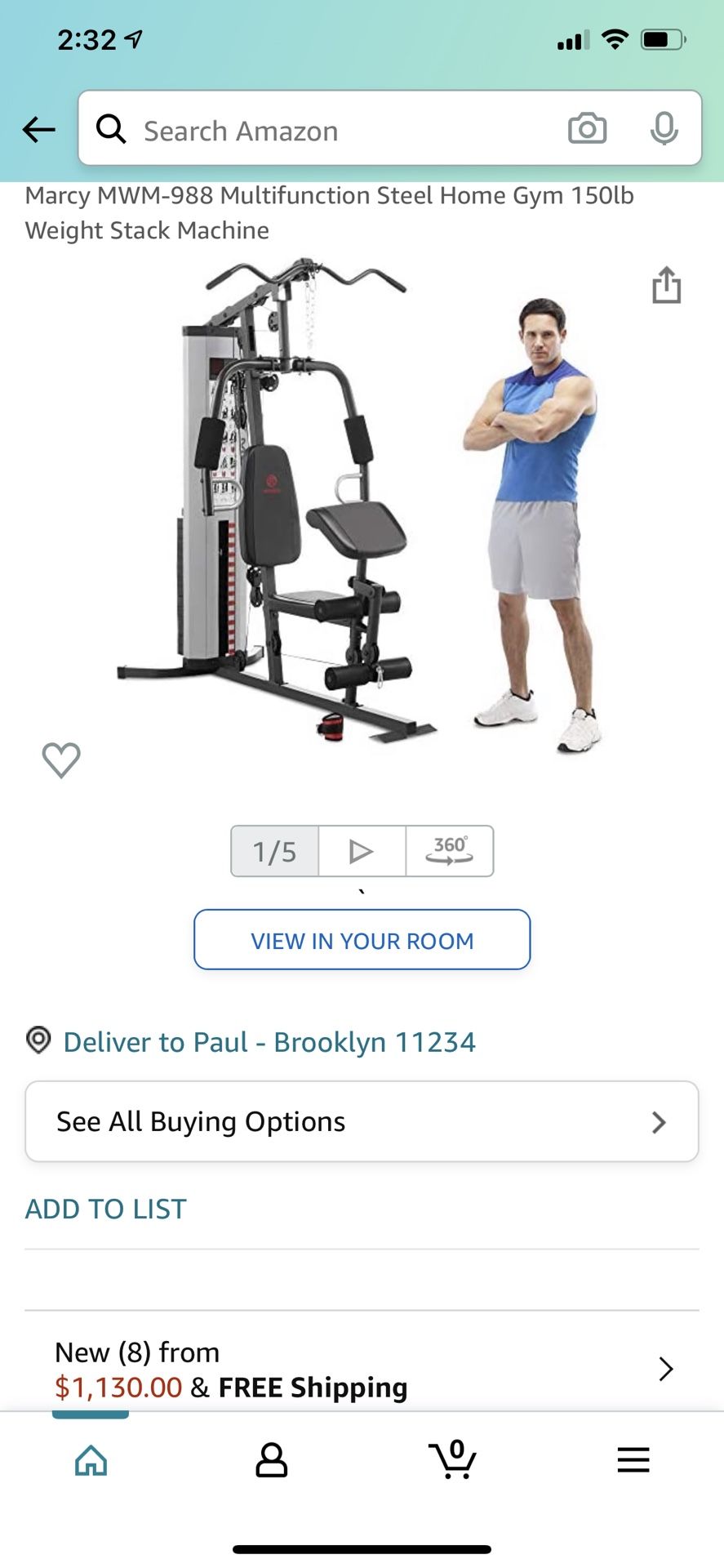The image size is (724, 1568).
Task: Change delivery address for Paul in Brooklyn
Action: 269,1040
